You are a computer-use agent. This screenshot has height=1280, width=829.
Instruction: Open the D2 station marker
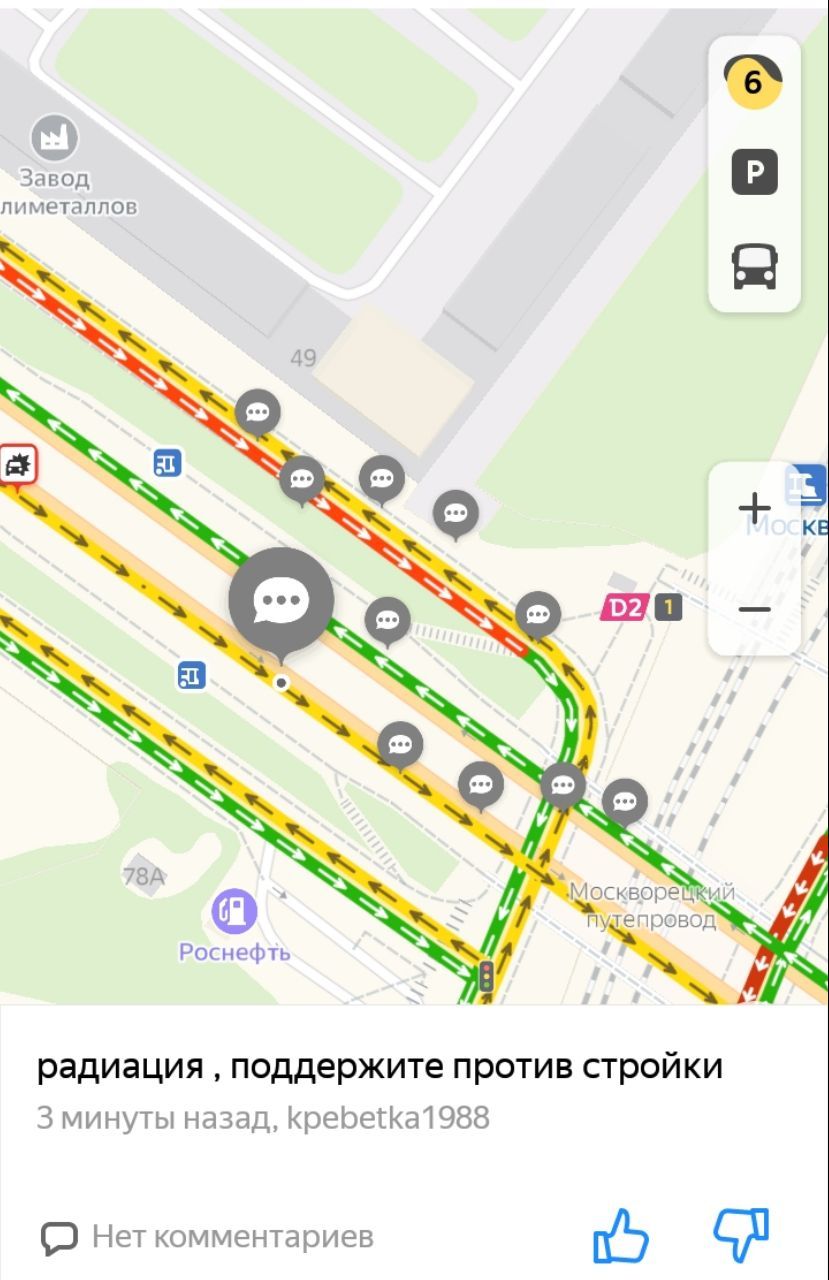(x=623, y=607)
